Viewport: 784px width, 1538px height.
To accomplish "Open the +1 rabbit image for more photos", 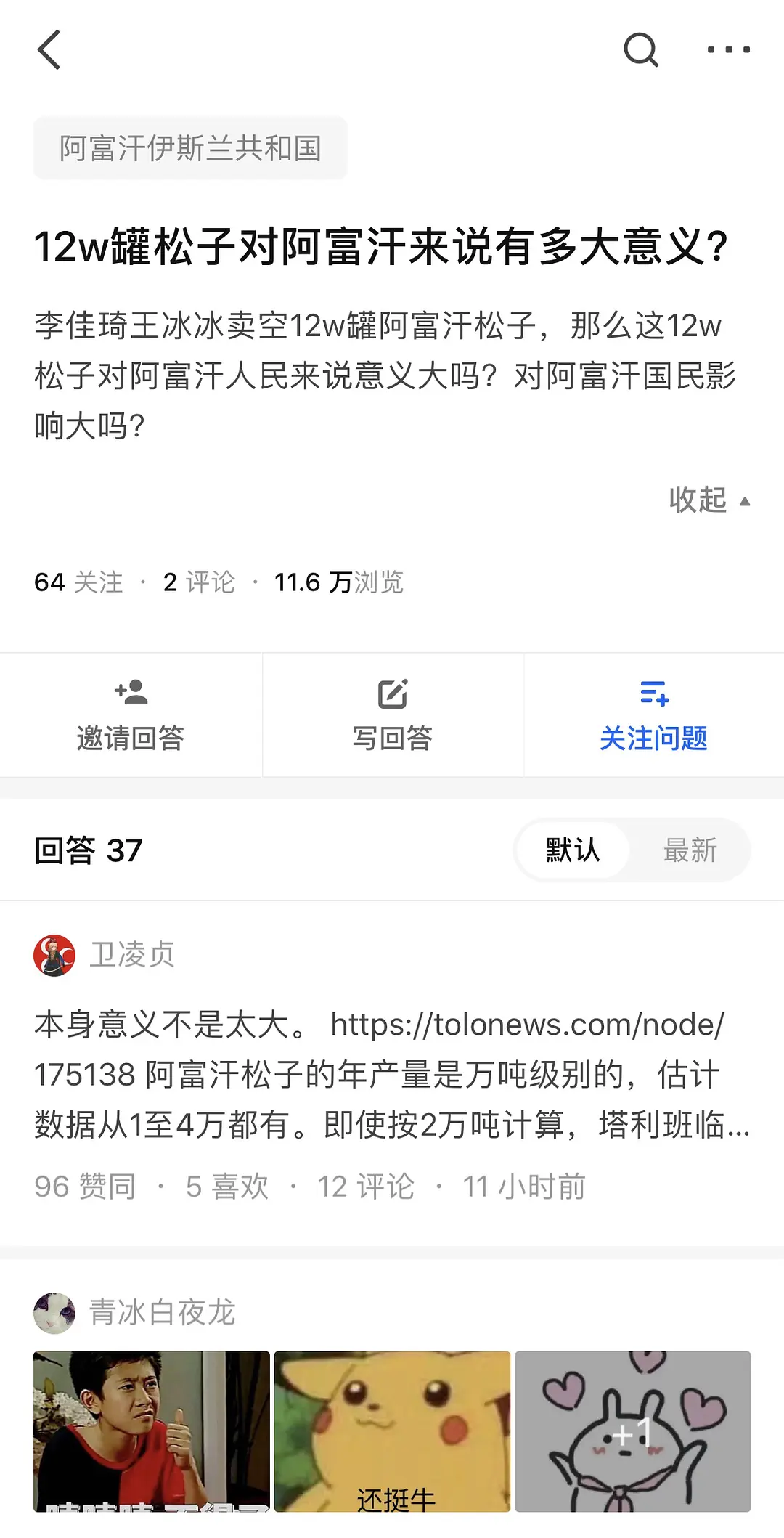I will coord(632,1431).
